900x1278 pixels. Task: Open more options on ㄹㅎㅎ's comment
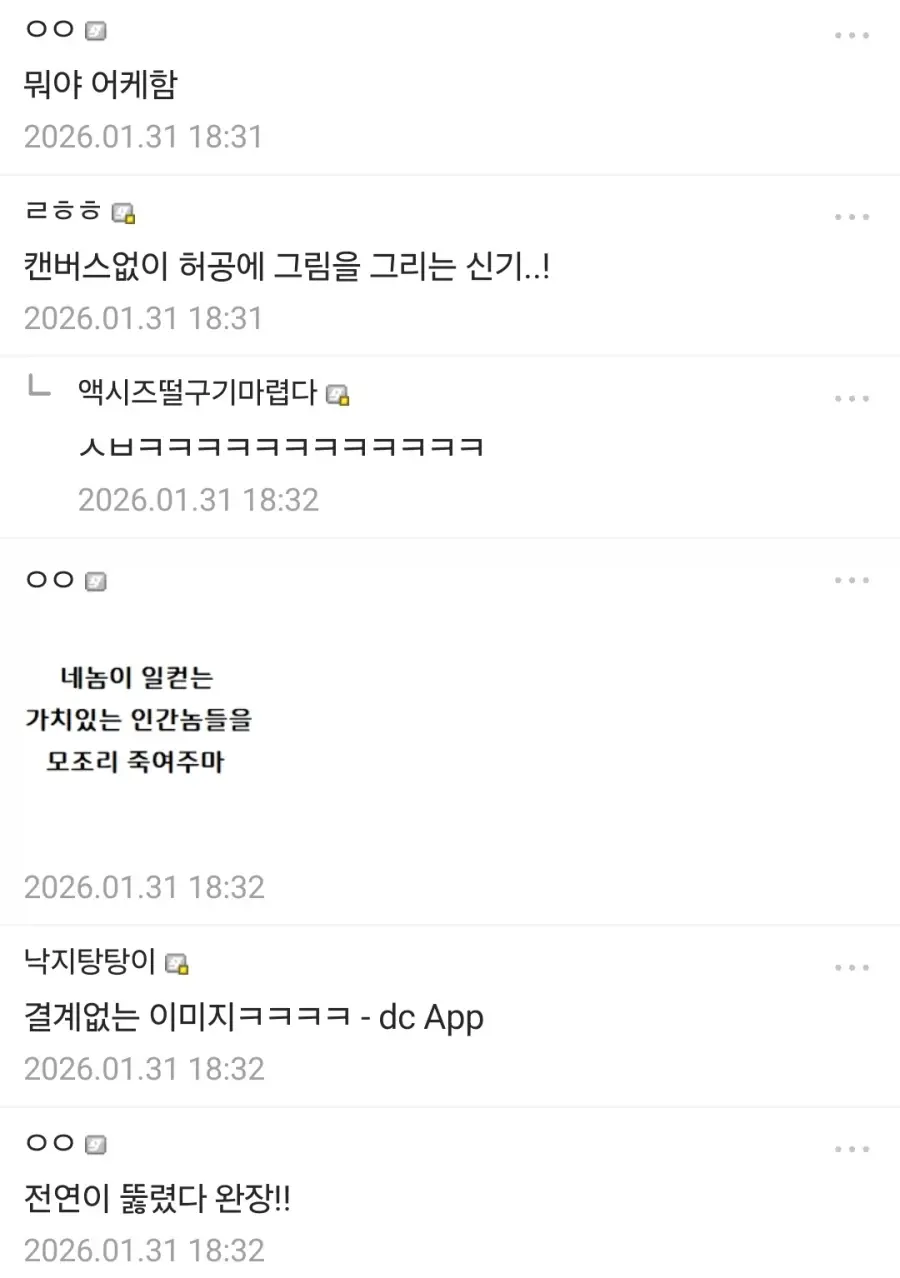pyautogui.click(x=851, y=217)
